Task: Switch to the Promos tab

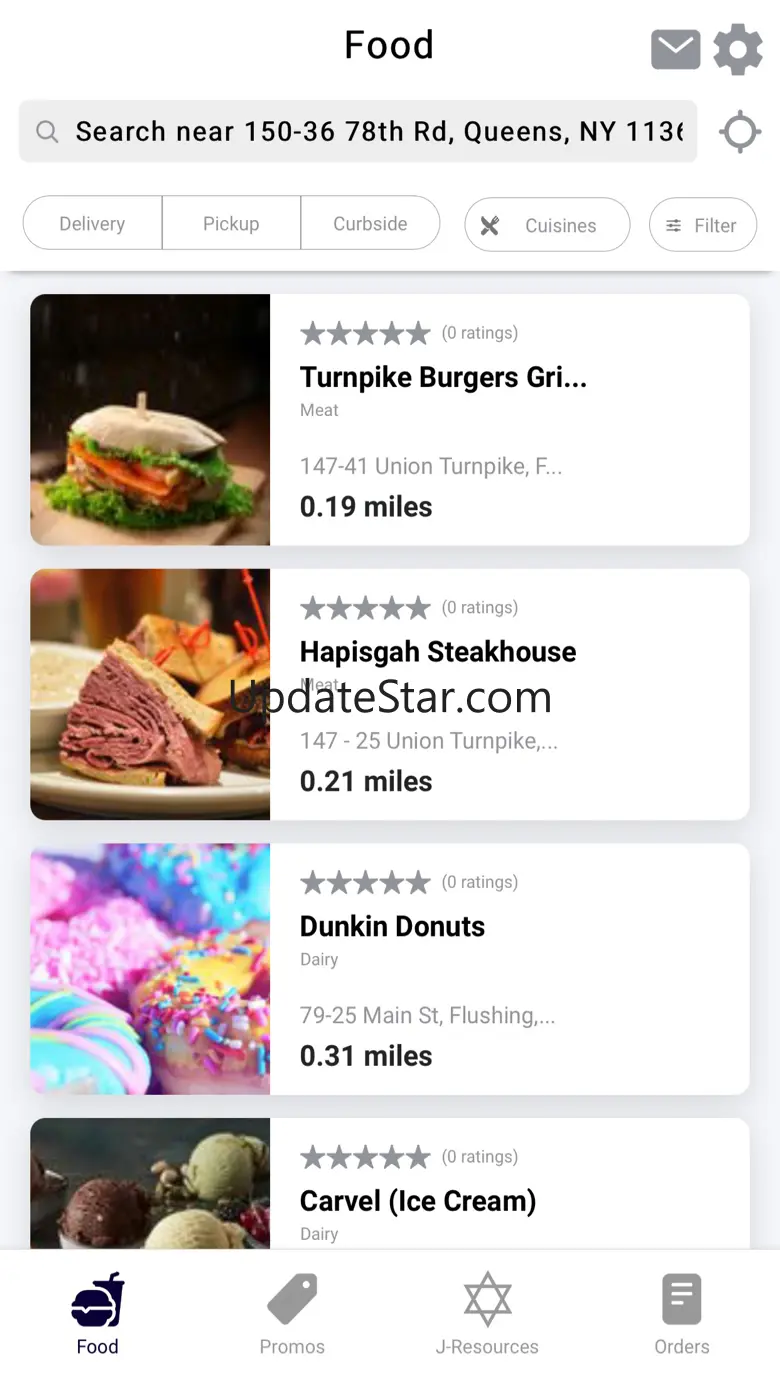Action: [x=292, y=1314]
